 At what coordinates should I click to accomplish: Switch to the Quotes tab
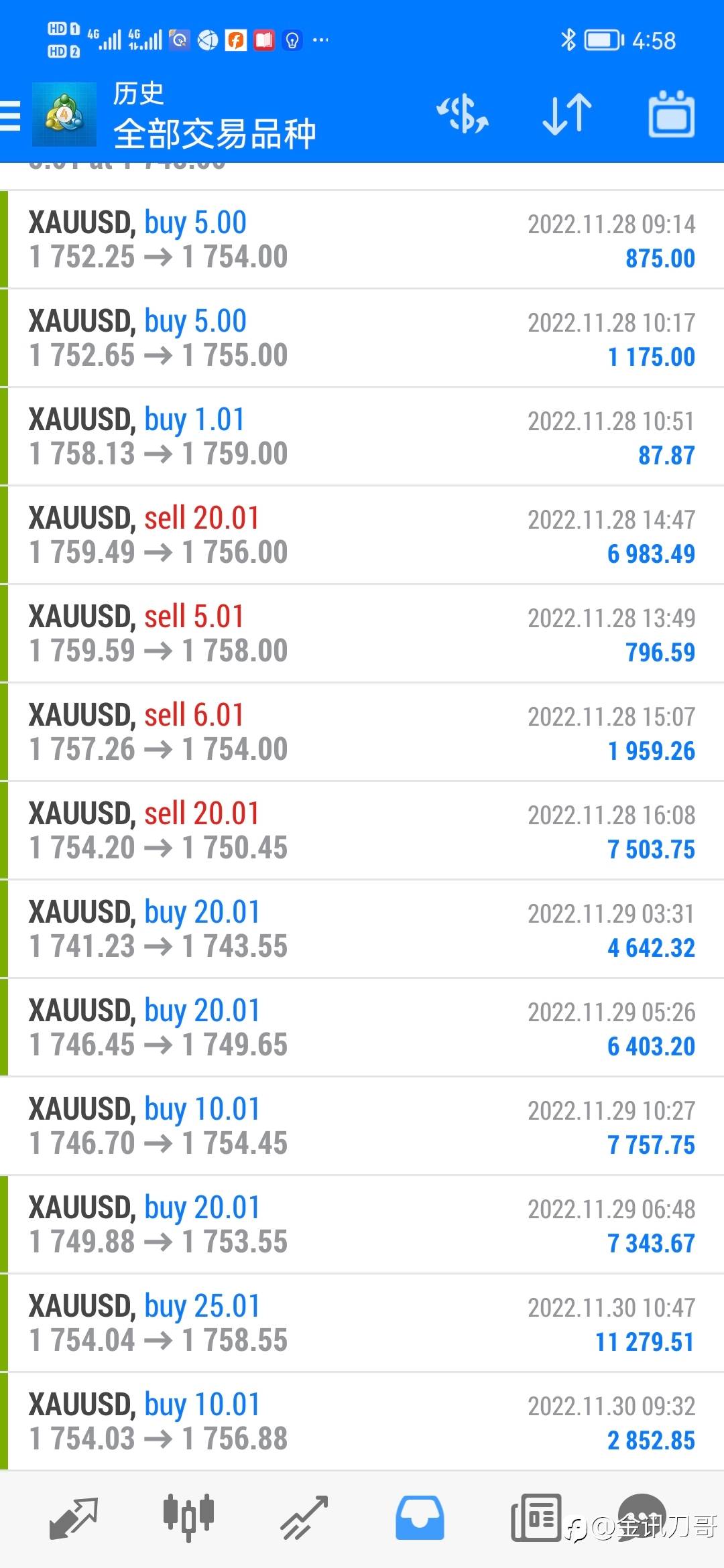pyautogui.click(x=74, y=1517)
